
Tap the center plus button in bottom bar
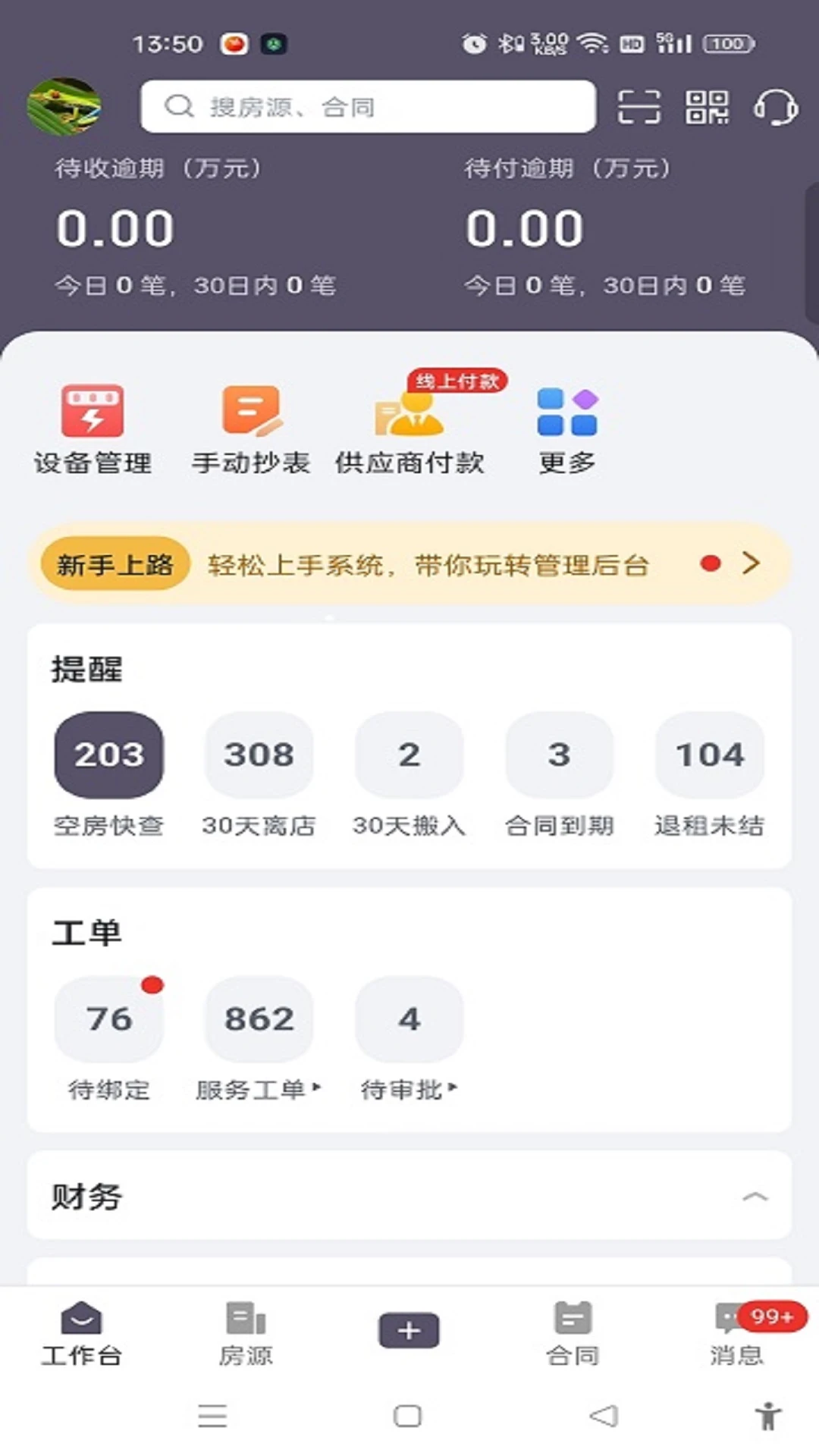pyautogui.click(x=409, y=1331)
